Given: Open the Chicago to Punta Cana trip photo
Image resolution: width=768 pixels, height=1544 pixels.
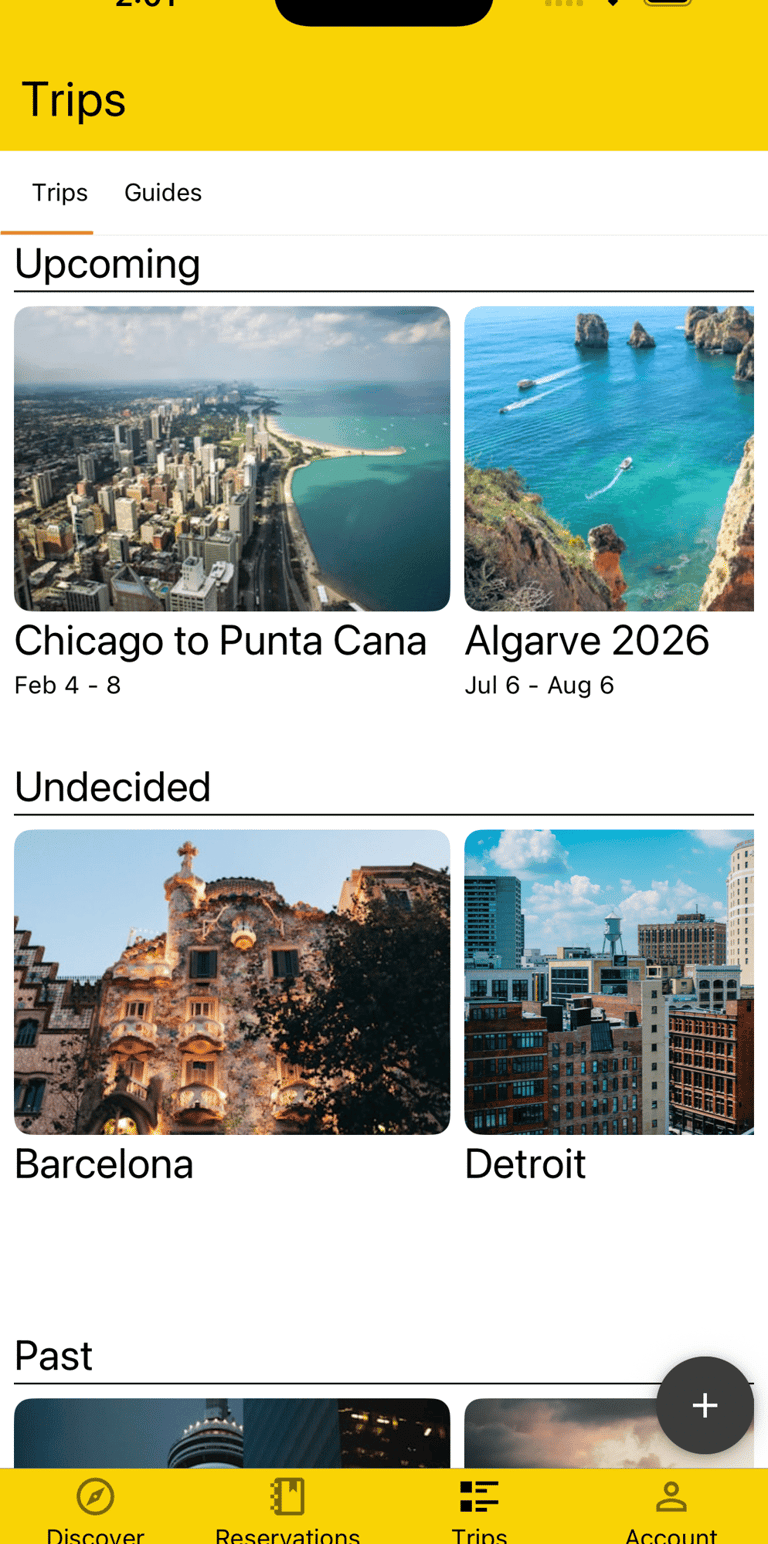Looking at the screenshot, I should (231, 458).
